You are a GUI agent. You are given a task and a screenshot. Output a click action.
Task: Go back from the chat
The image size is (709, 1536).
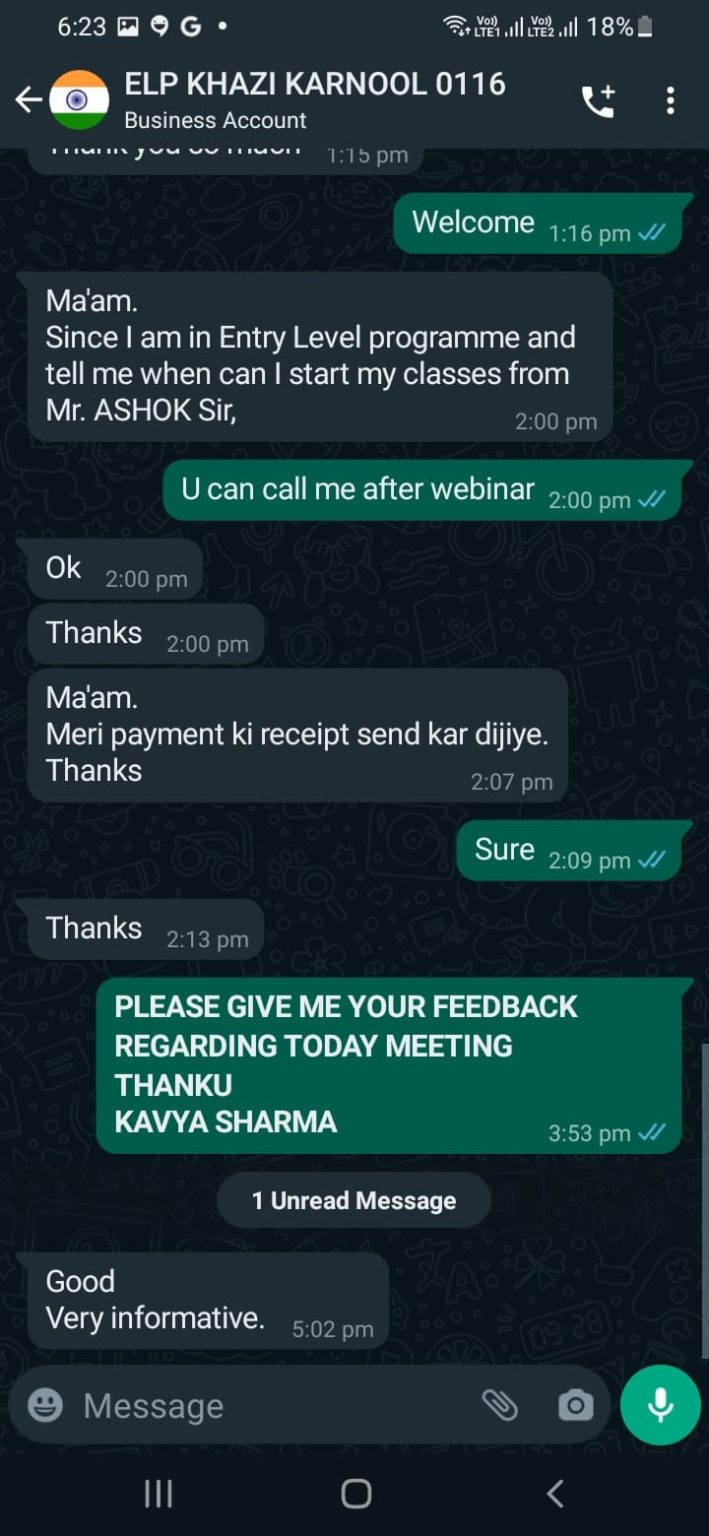(x=28, y=99)
